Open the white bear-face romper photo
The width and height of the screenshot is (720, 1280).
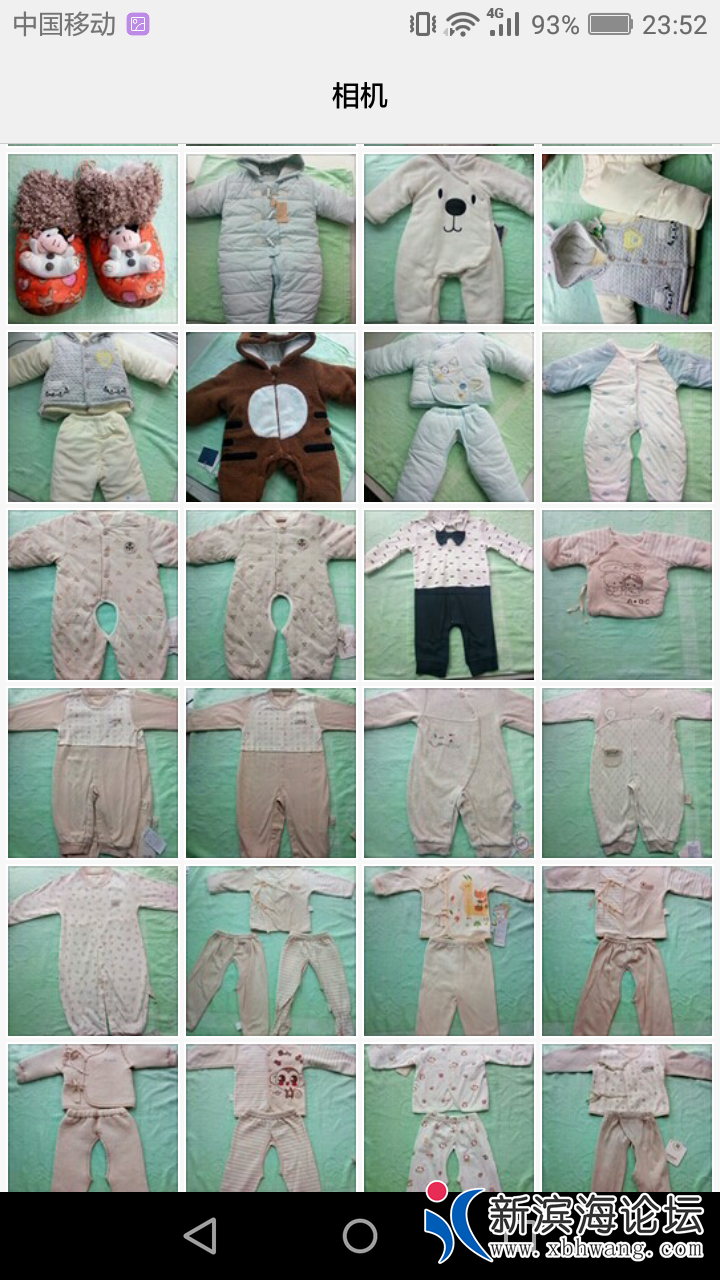coord(449,238)
